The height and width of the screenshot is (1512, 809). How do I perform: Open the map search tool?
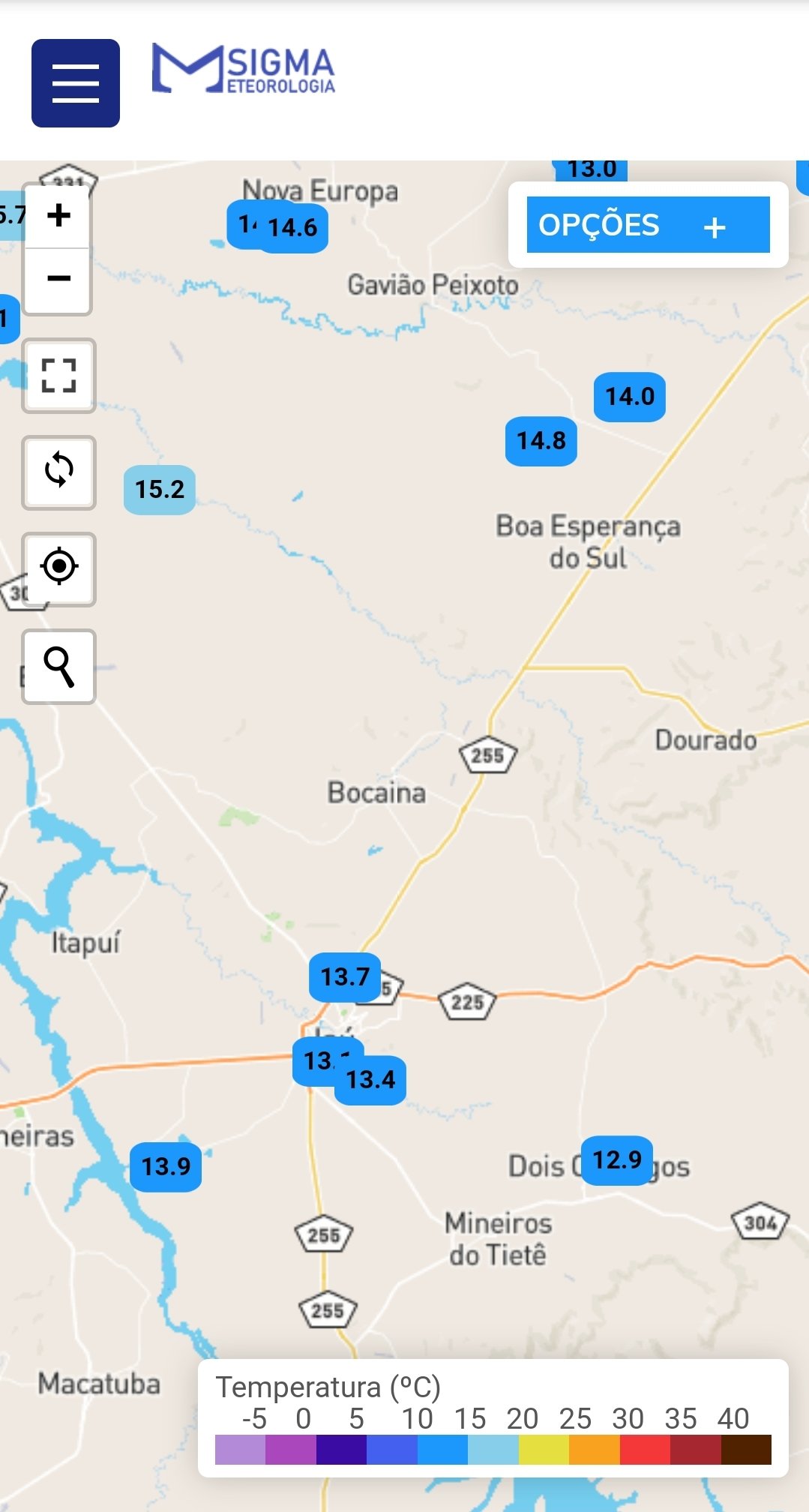click(x=58, y=666)
